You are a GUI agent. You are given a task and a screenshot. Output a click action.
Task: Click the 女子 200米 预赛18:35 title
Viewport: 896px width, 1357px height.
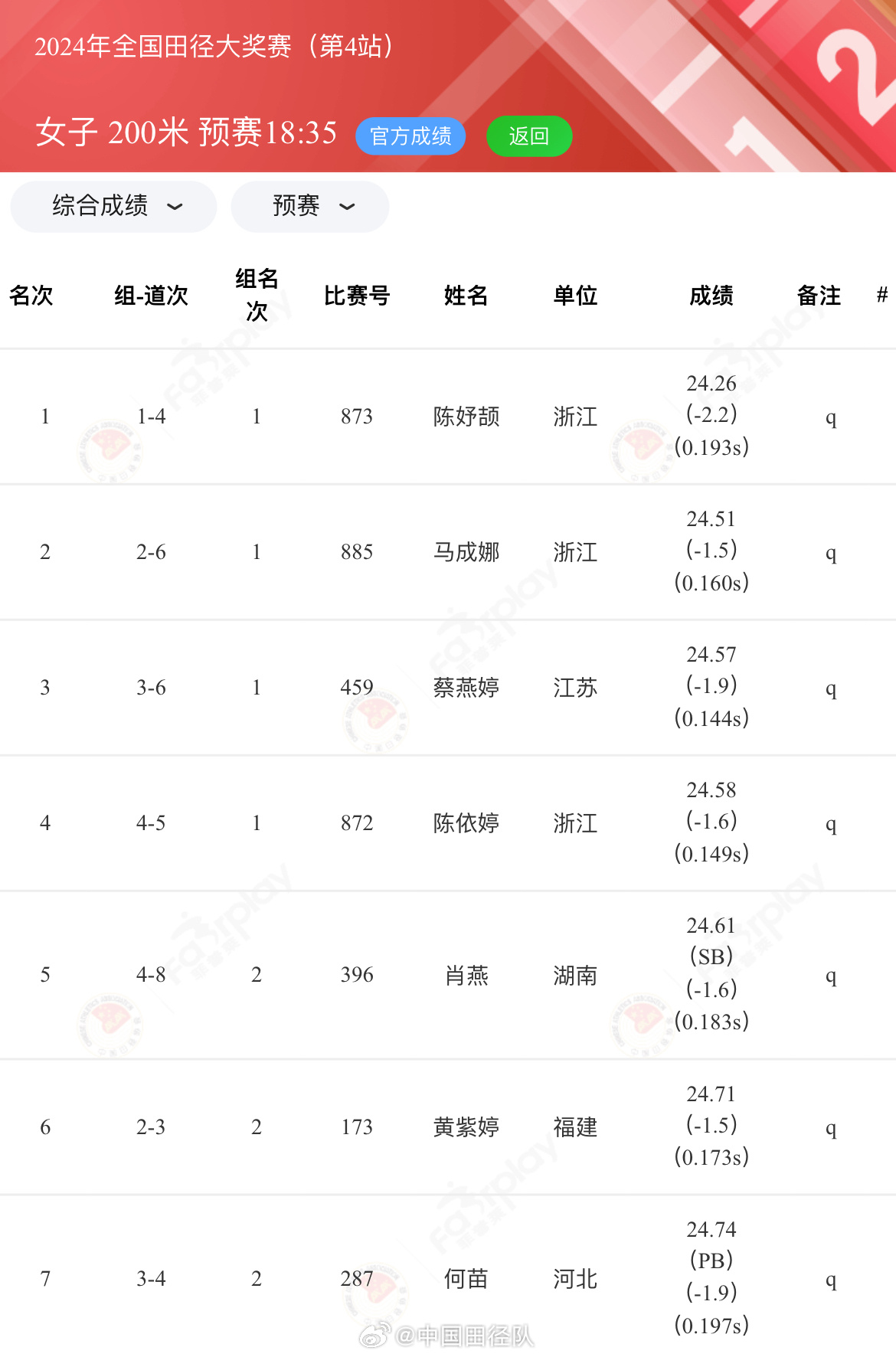coord(187,131)
